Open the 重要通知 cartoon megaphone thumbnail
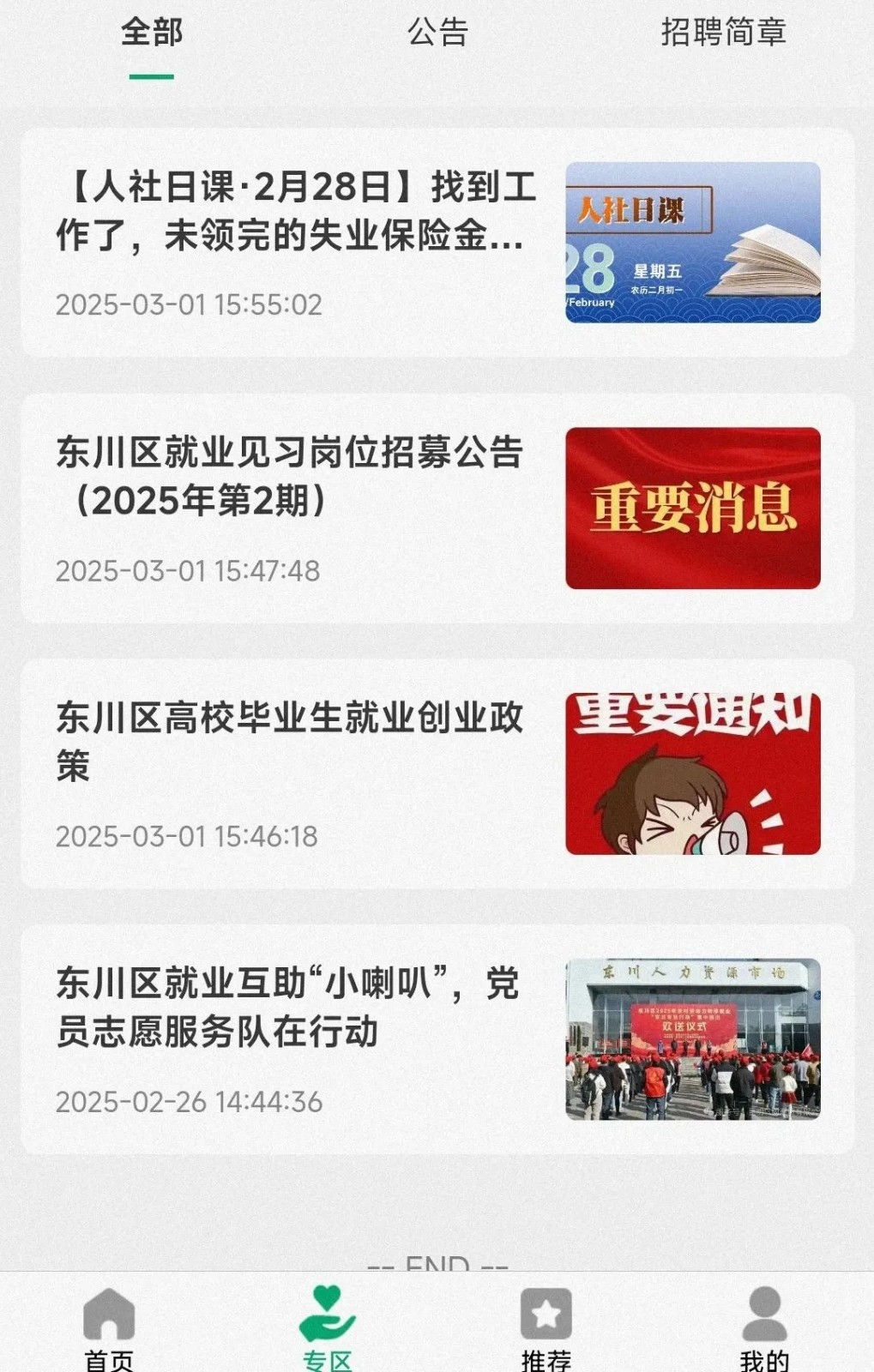Screen dimensions: 874x1372 point(695,773)
